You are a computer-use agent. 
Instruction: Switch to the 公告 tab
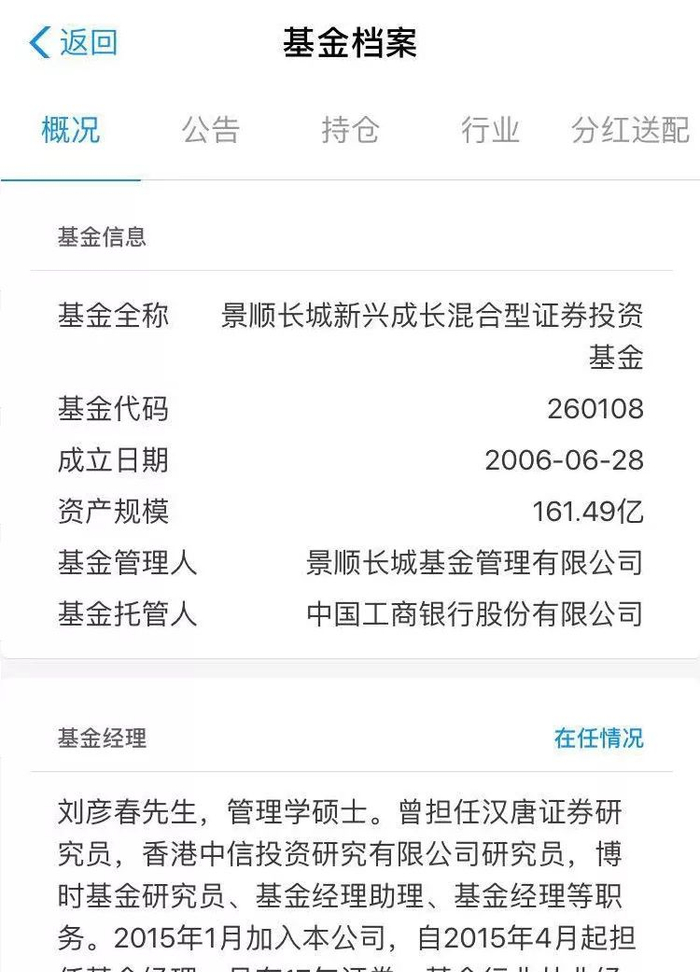click(x=211, y=130)
